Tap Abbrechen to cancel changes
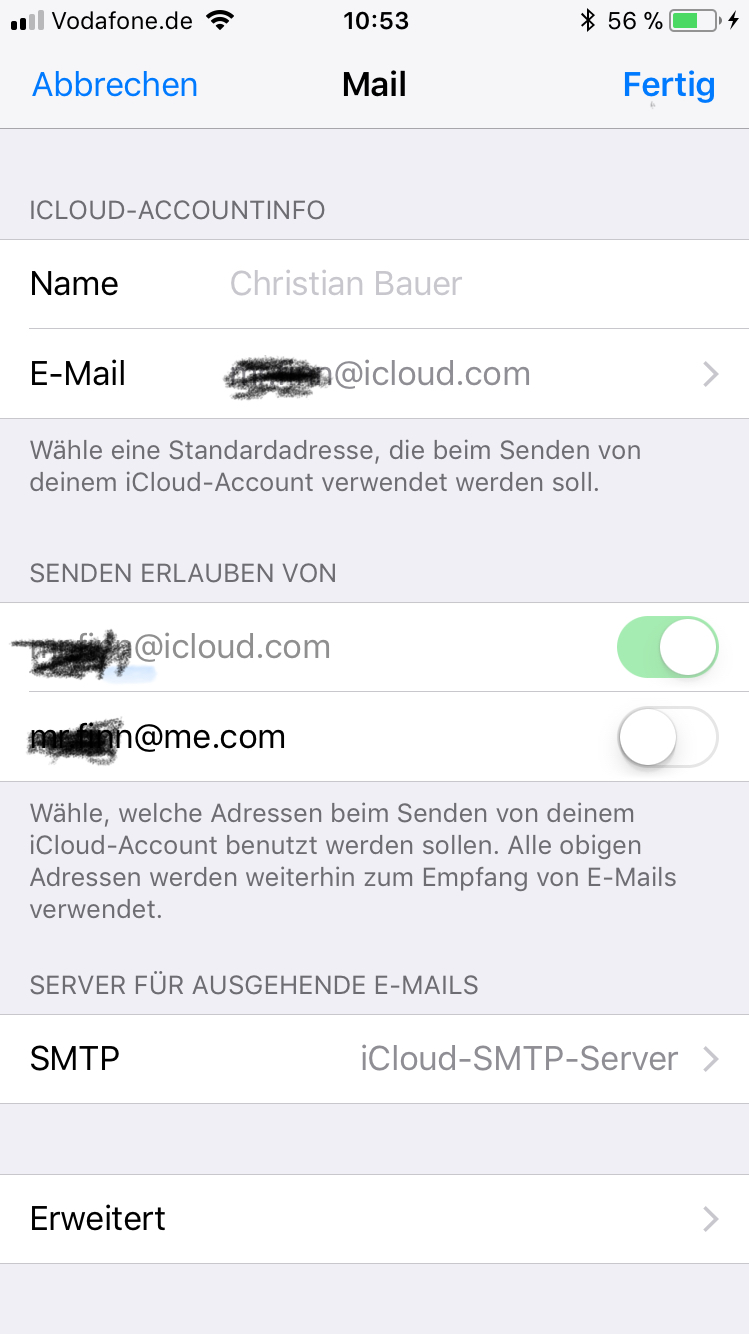 (115, 85)
